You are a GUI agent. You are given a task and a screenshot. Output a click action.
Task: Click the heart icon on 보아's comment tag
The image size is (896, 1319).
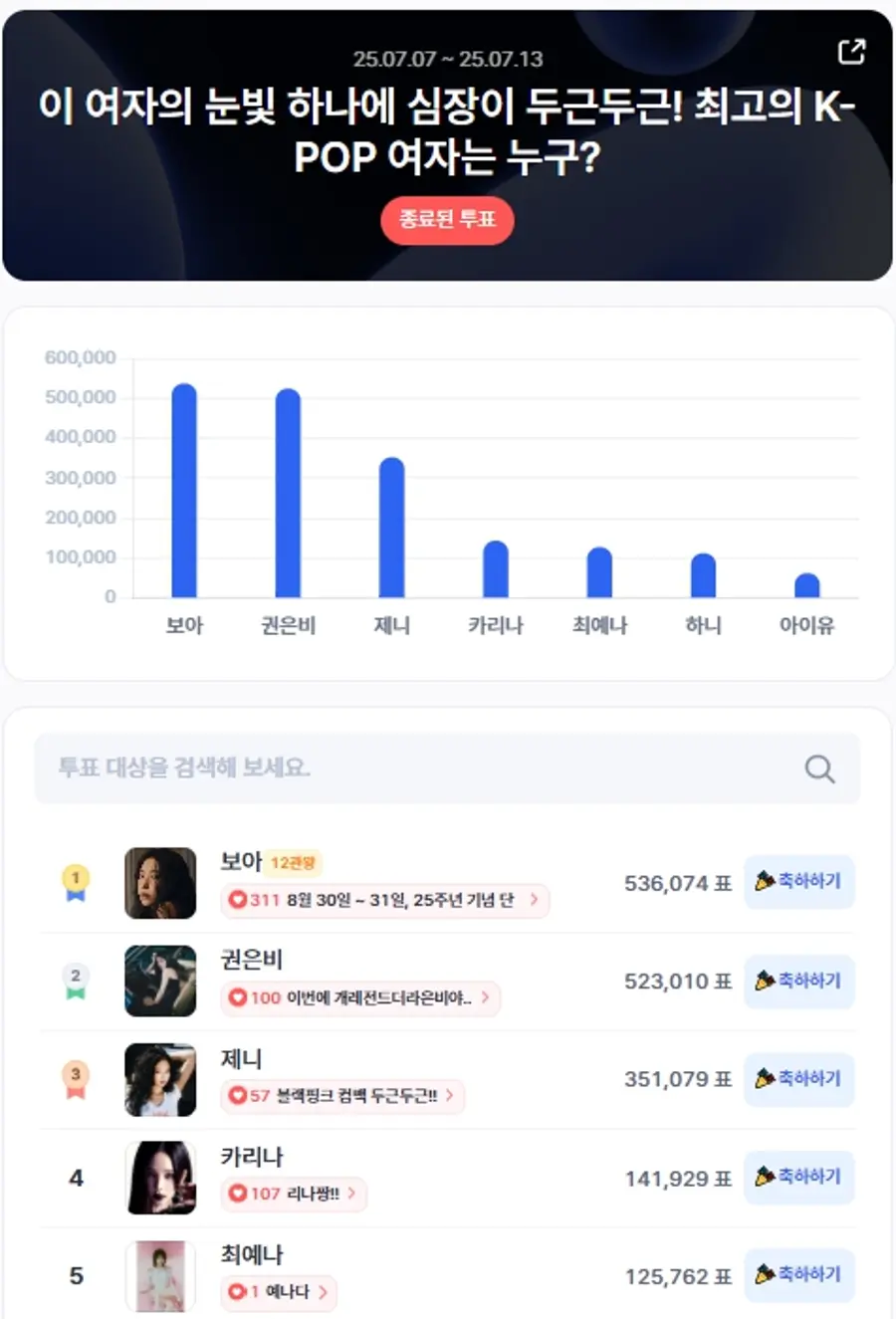point(238,901)
